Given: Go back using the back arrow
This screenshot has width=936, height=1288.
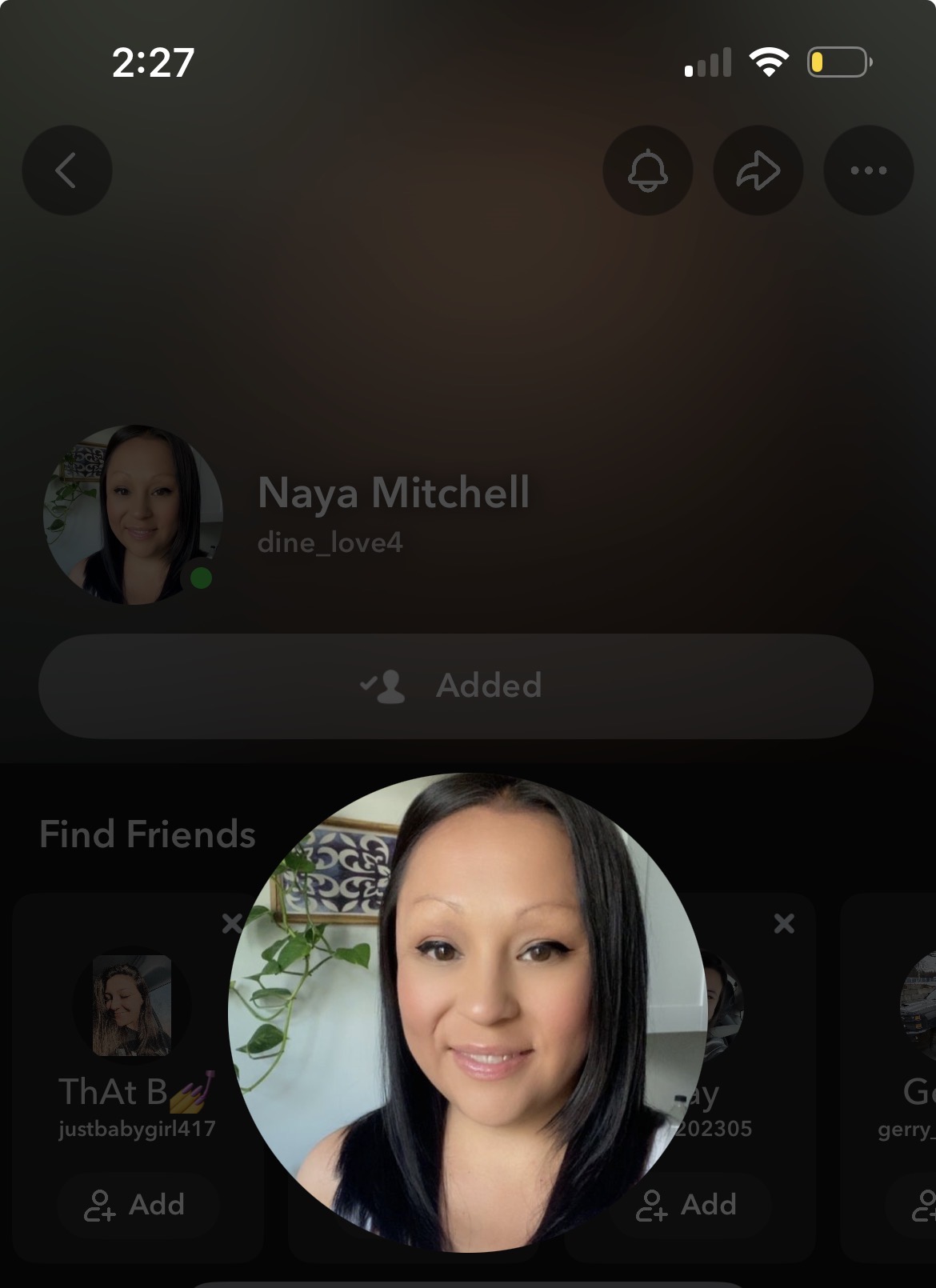Looking at the screenshot, I should 66,170.
